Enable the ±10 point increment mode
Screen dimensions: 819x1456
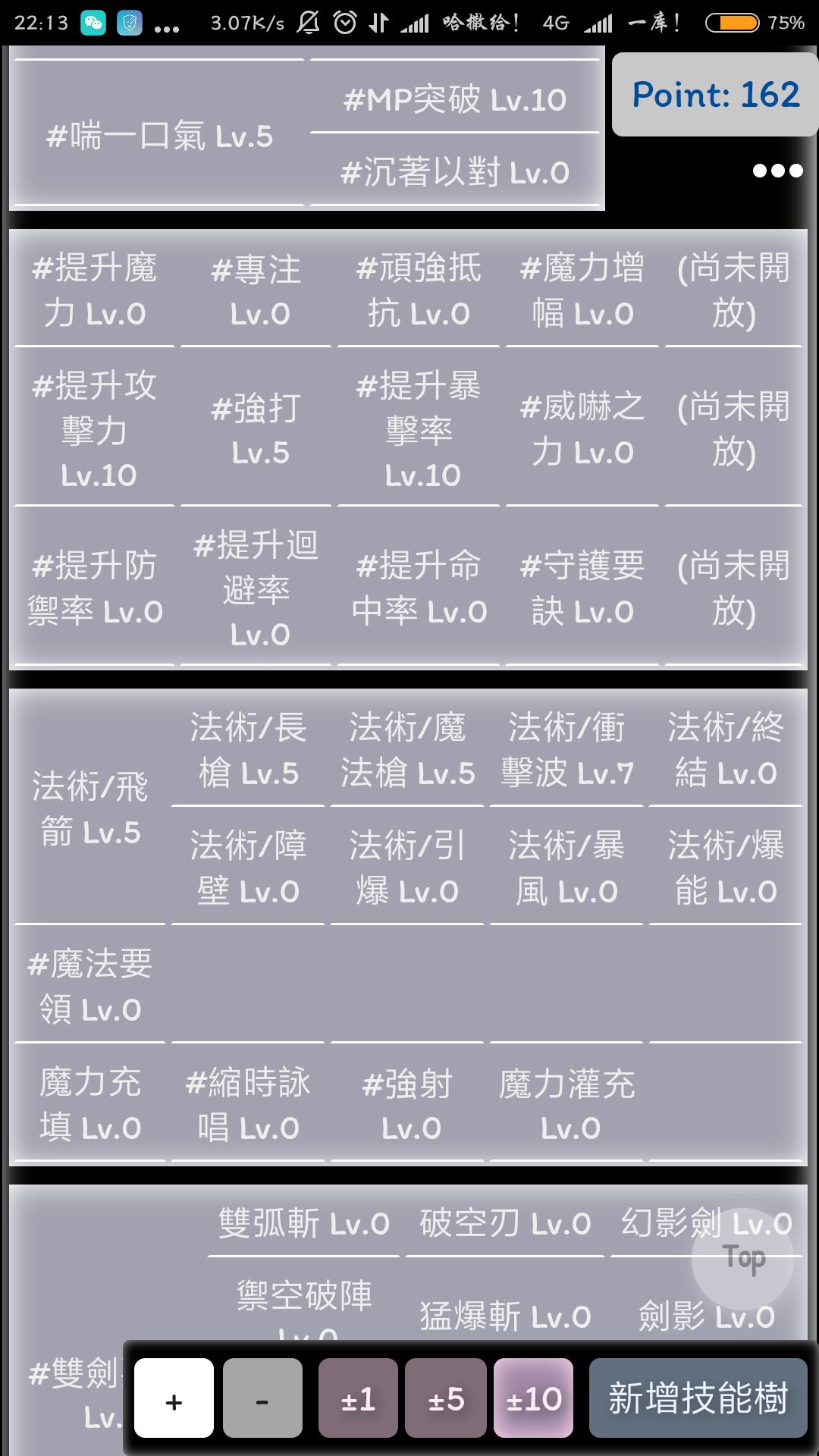point(533,1398)
